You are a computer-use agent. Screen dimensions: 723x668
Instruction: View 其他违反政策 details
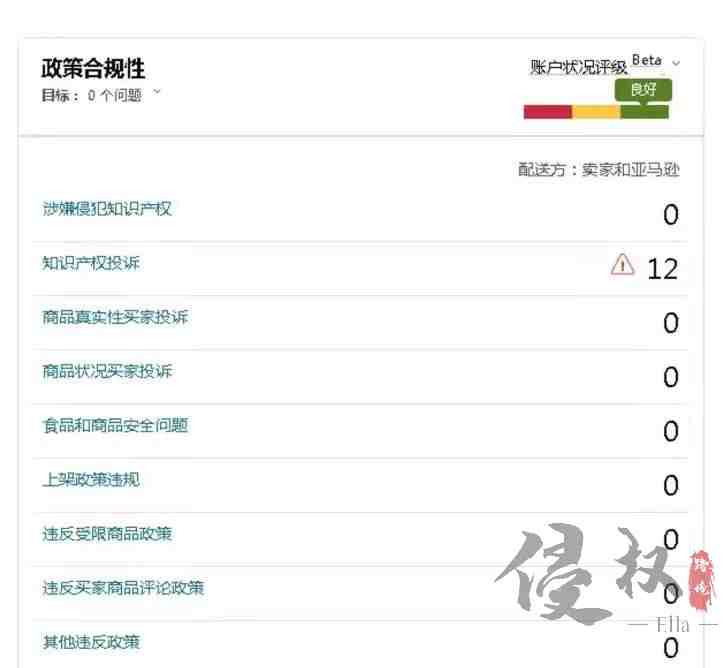pyautogui.click(x=91, y=641)
